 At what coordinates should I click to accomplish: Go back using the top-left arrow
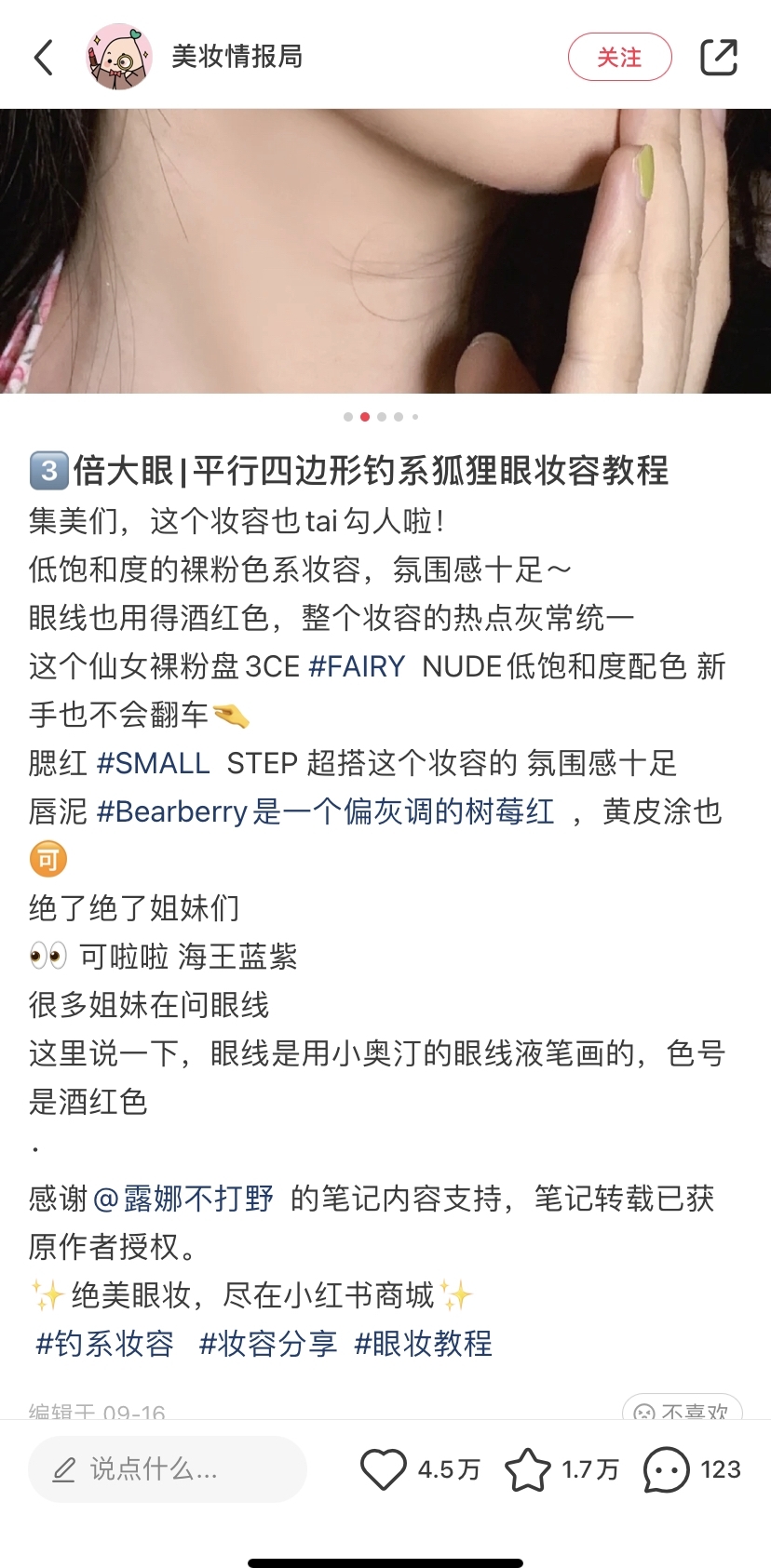pos(44,57)
